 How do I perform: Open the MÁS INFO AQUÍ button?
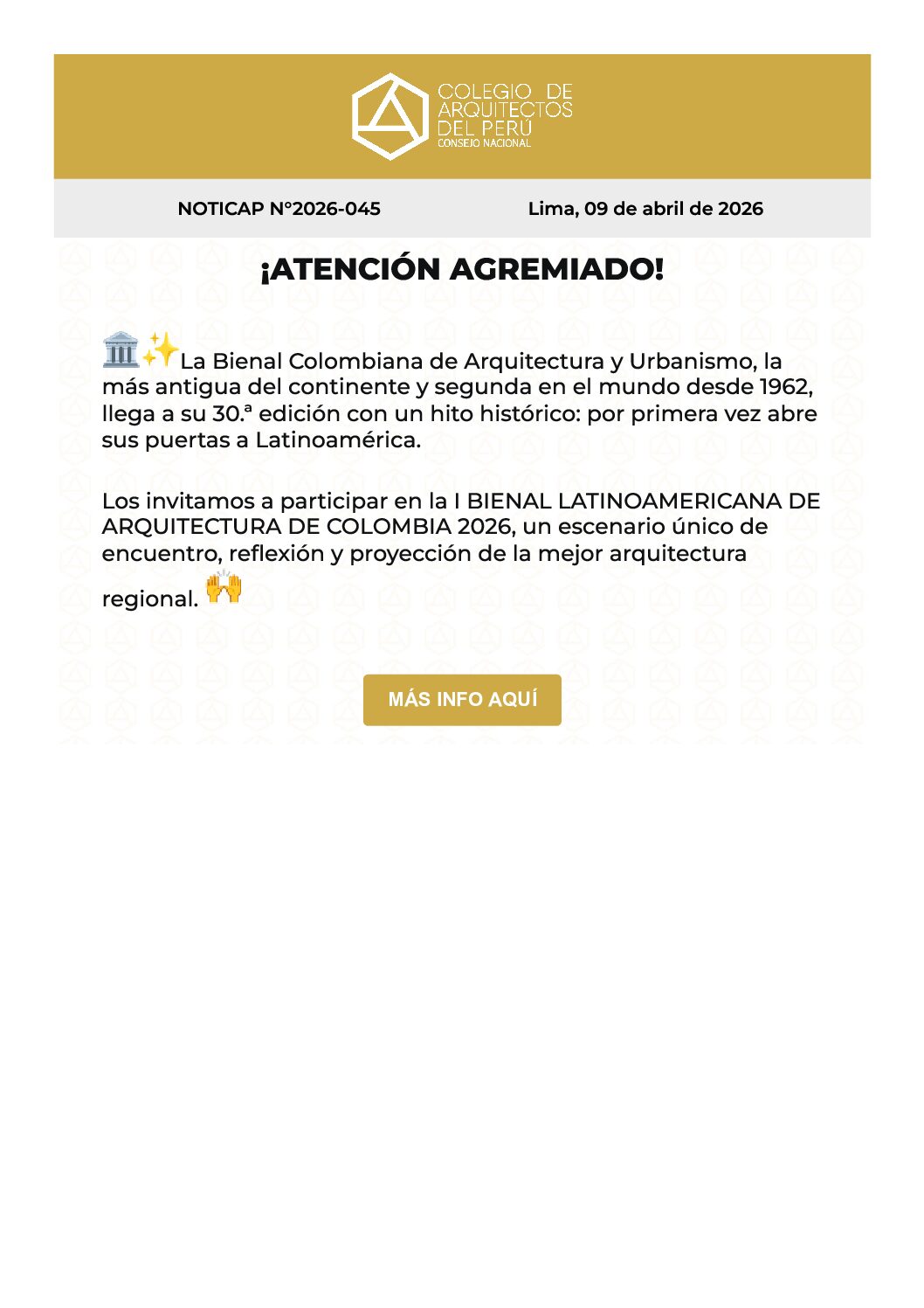click(x=462, y=700)
